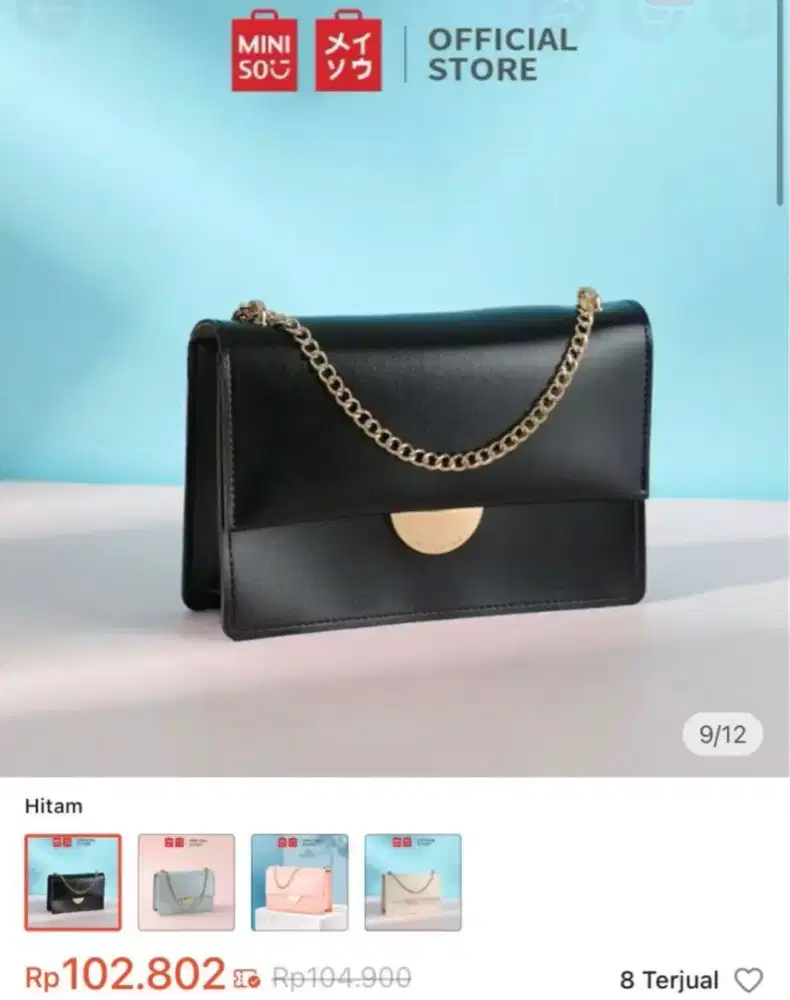Pick the pink bag variant thumbnail

click(x=299, y=882)
